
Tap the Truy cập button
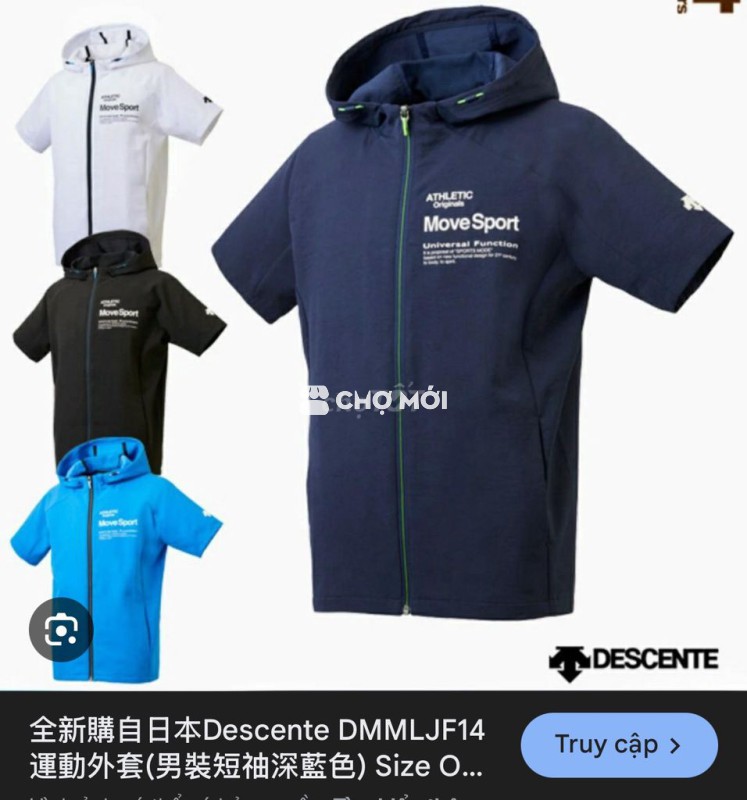(618, 745)
